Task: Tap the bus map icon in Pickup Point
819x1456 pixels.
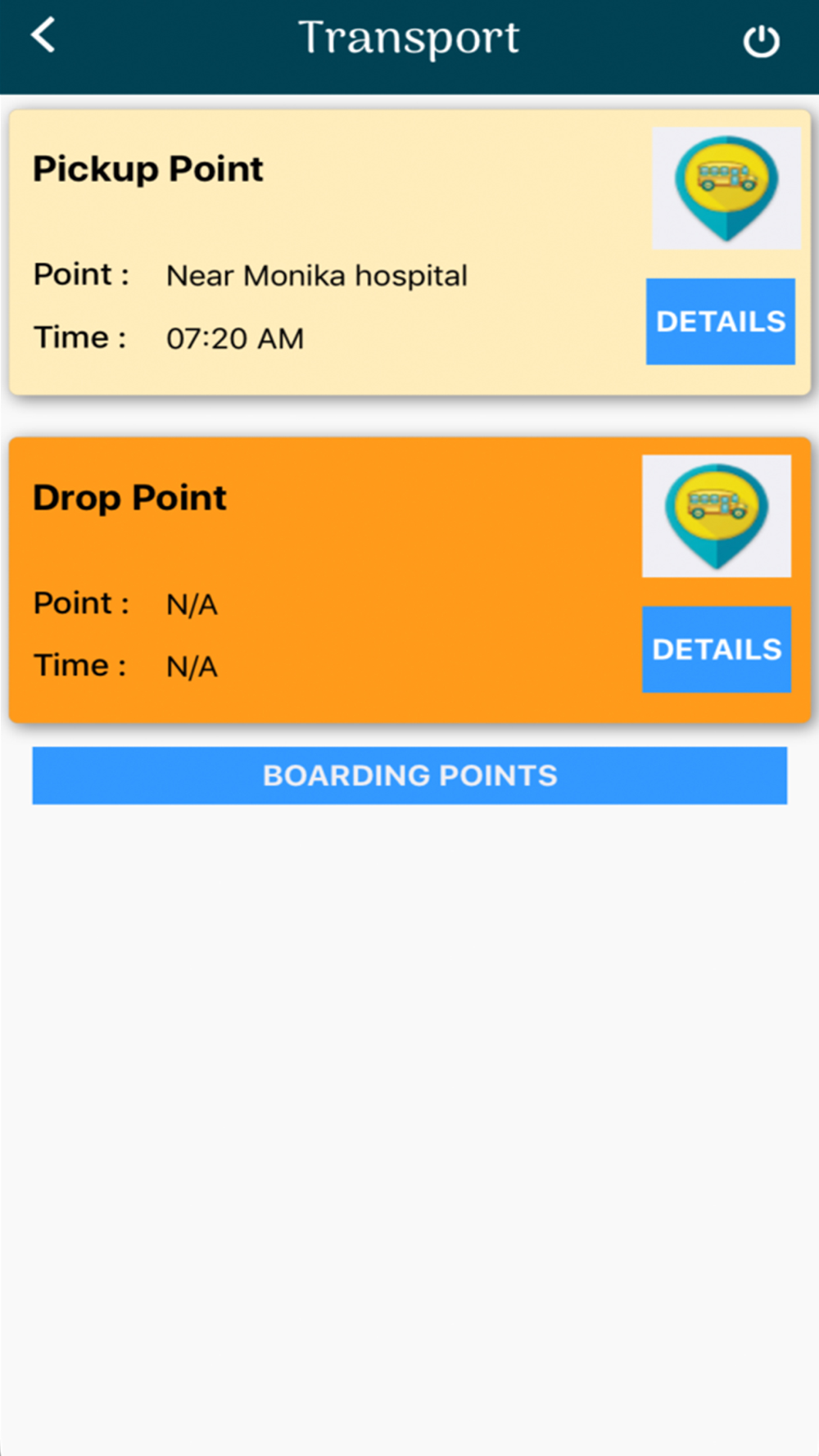Action: point(726,188)
